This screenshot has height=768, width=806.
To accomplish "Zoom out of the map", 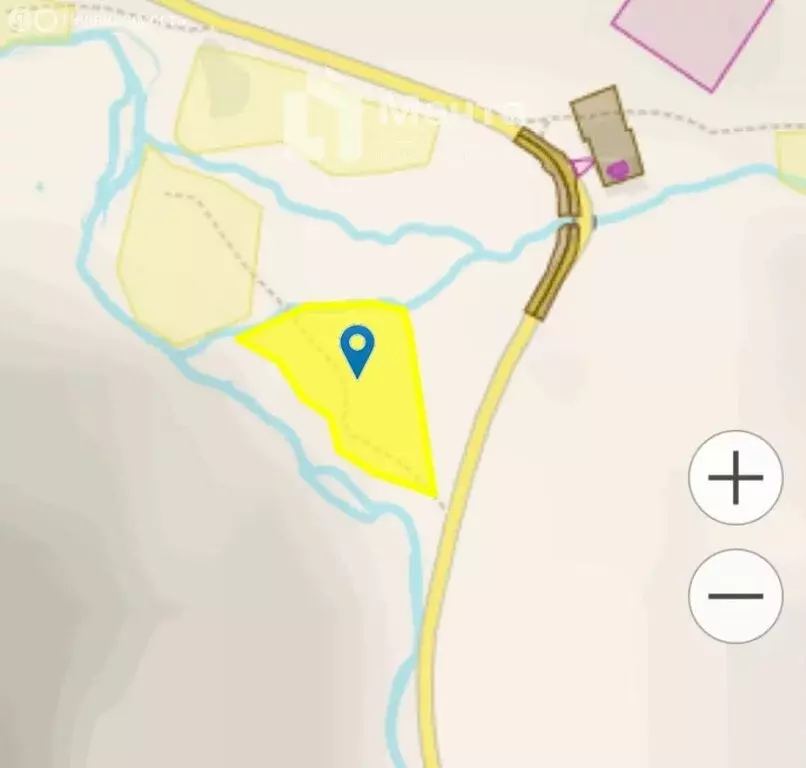I will (735, 596).
